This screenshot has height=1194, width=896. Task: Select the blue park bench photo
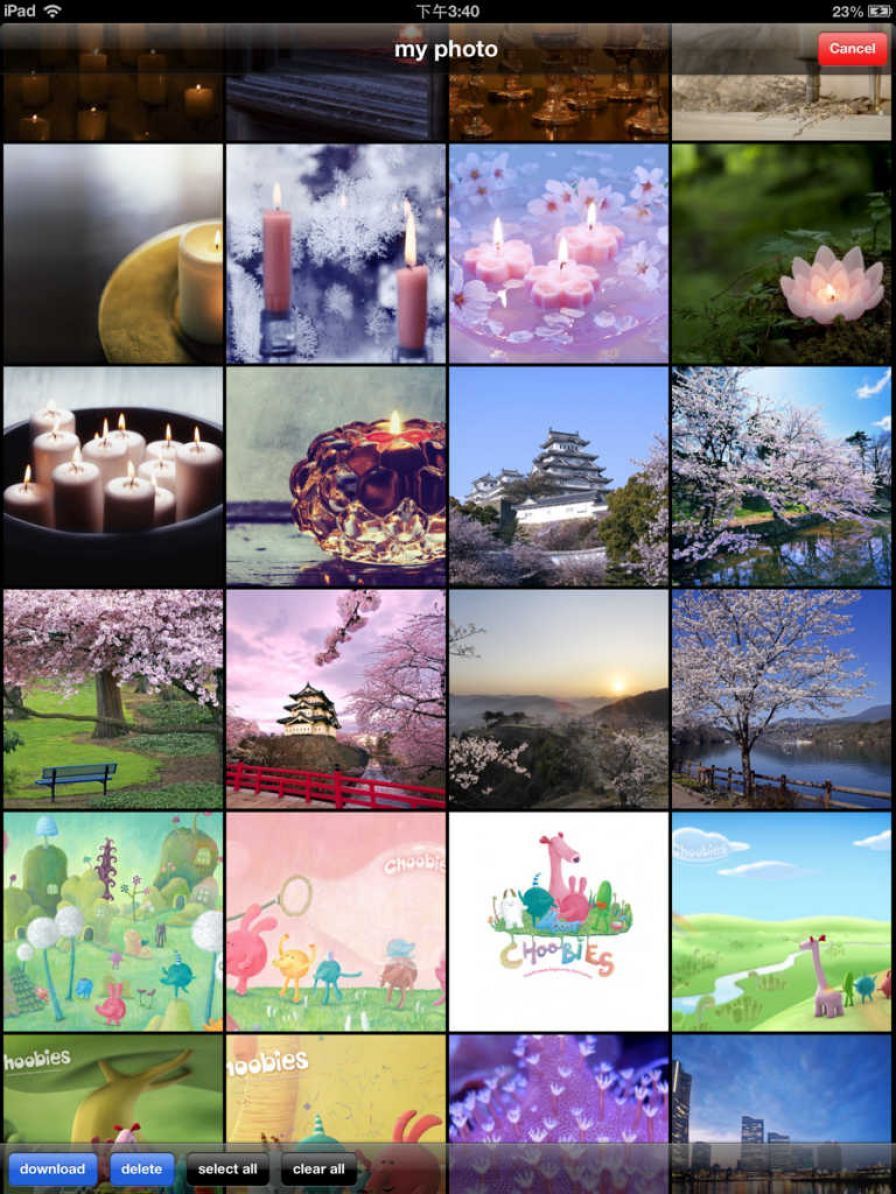click(113, 699)
